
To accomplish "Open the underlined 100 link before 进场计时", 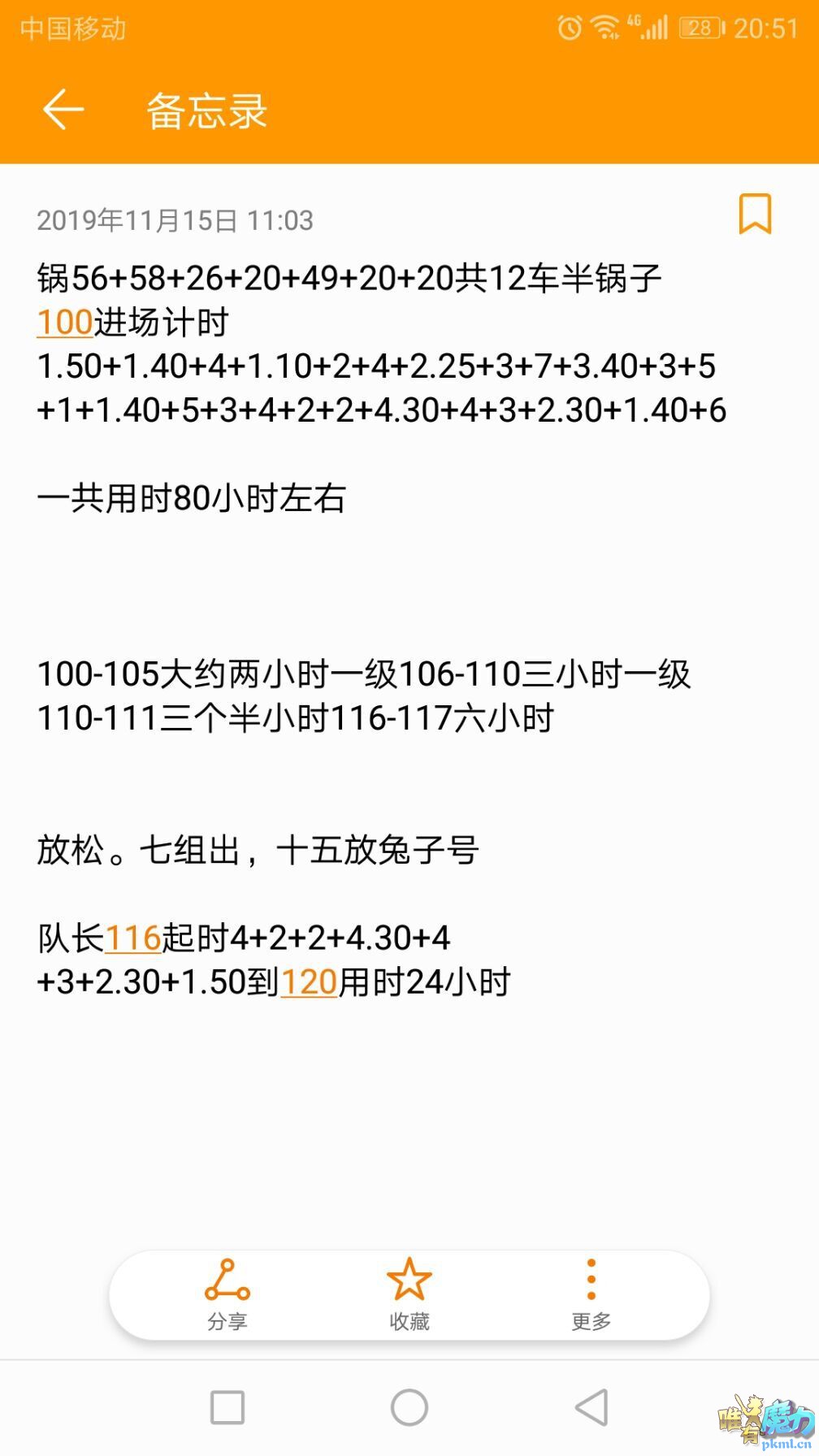I will (65, 323).
